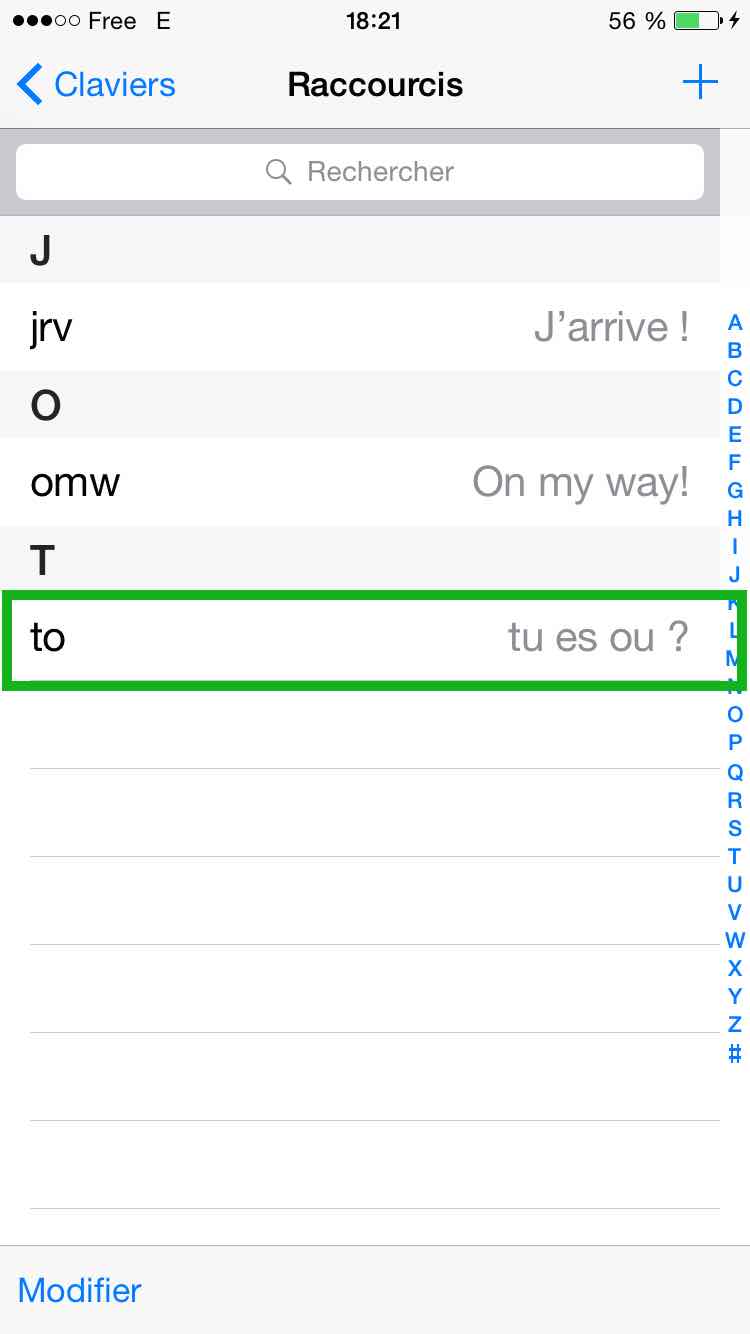This screenshot has width=750, height=1334.
Task: Open the jrv shortcut
Action: [x=360, y=327]
